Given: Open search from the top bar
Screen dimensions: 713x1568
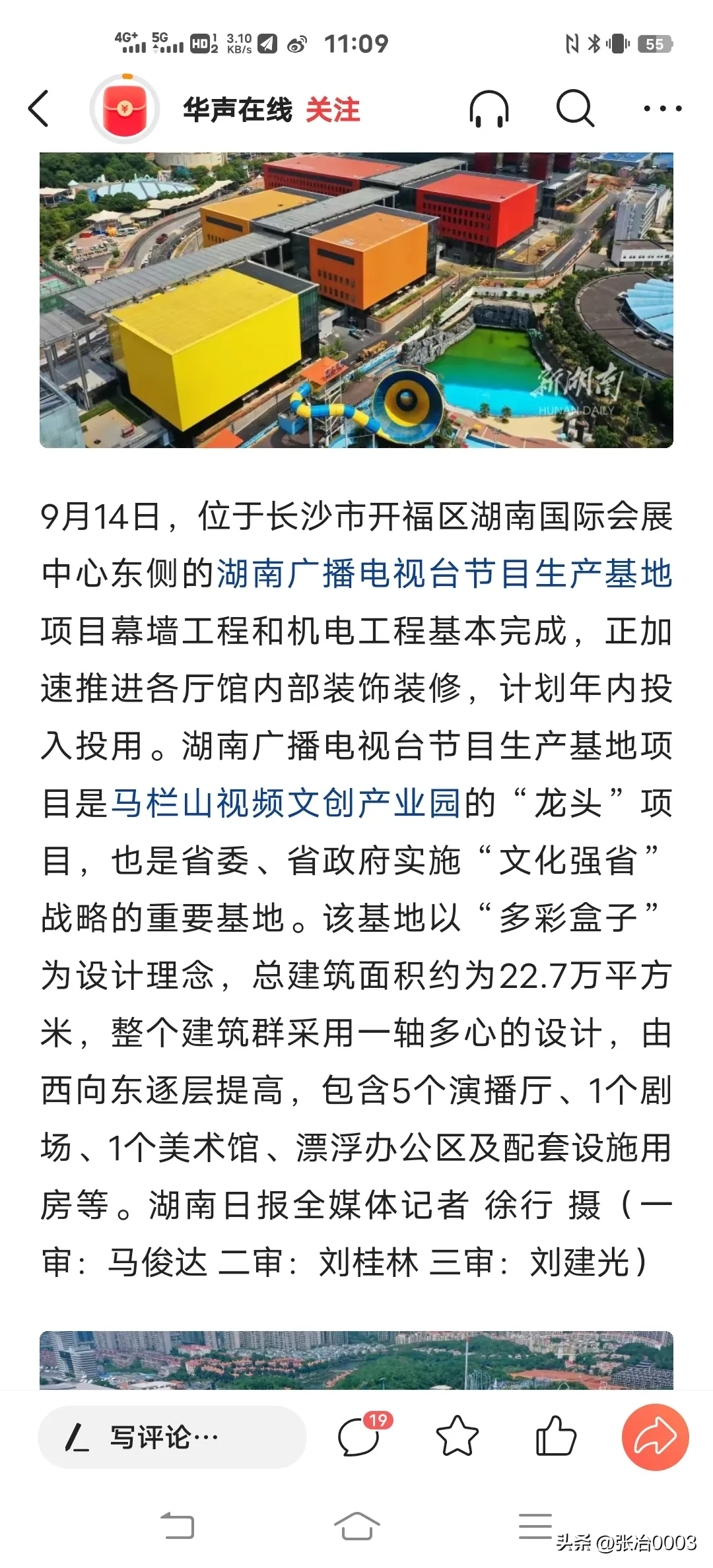Looking at the screenshot, I should 575,108.
